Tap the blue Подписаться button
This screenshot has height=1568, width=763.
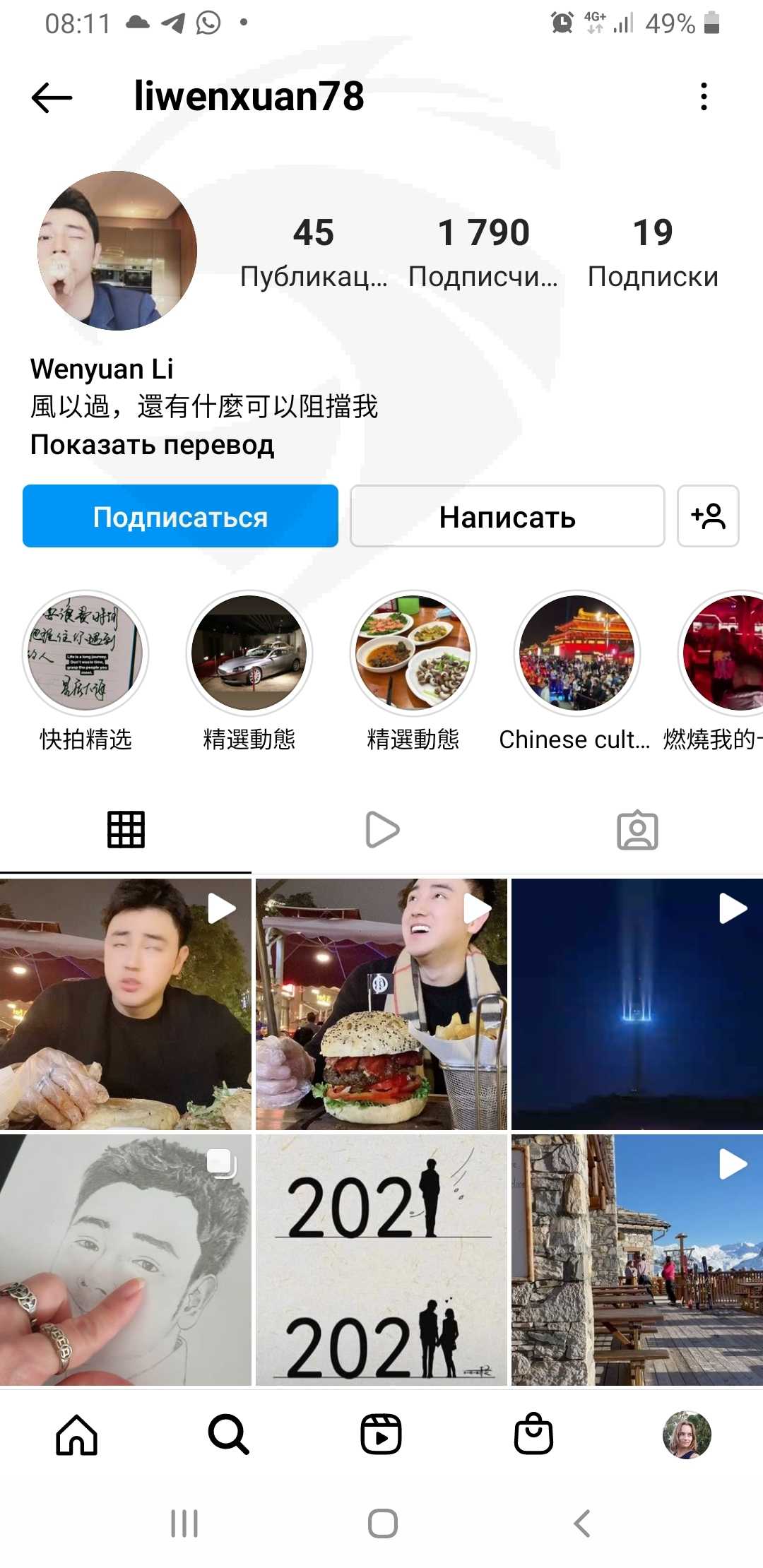click(180, 516)
